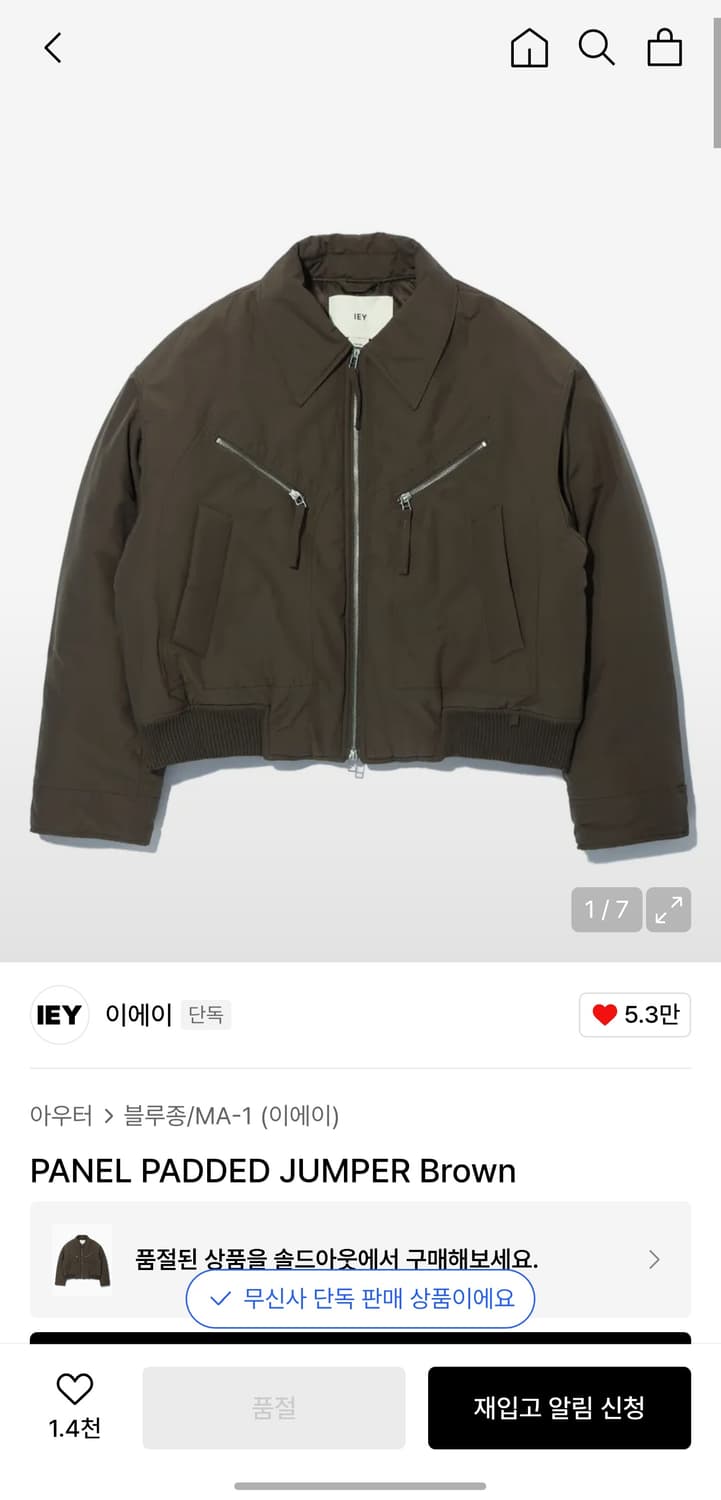
Task: Tap the 재입고 알림 신청 button
Action: (558, 1407)
